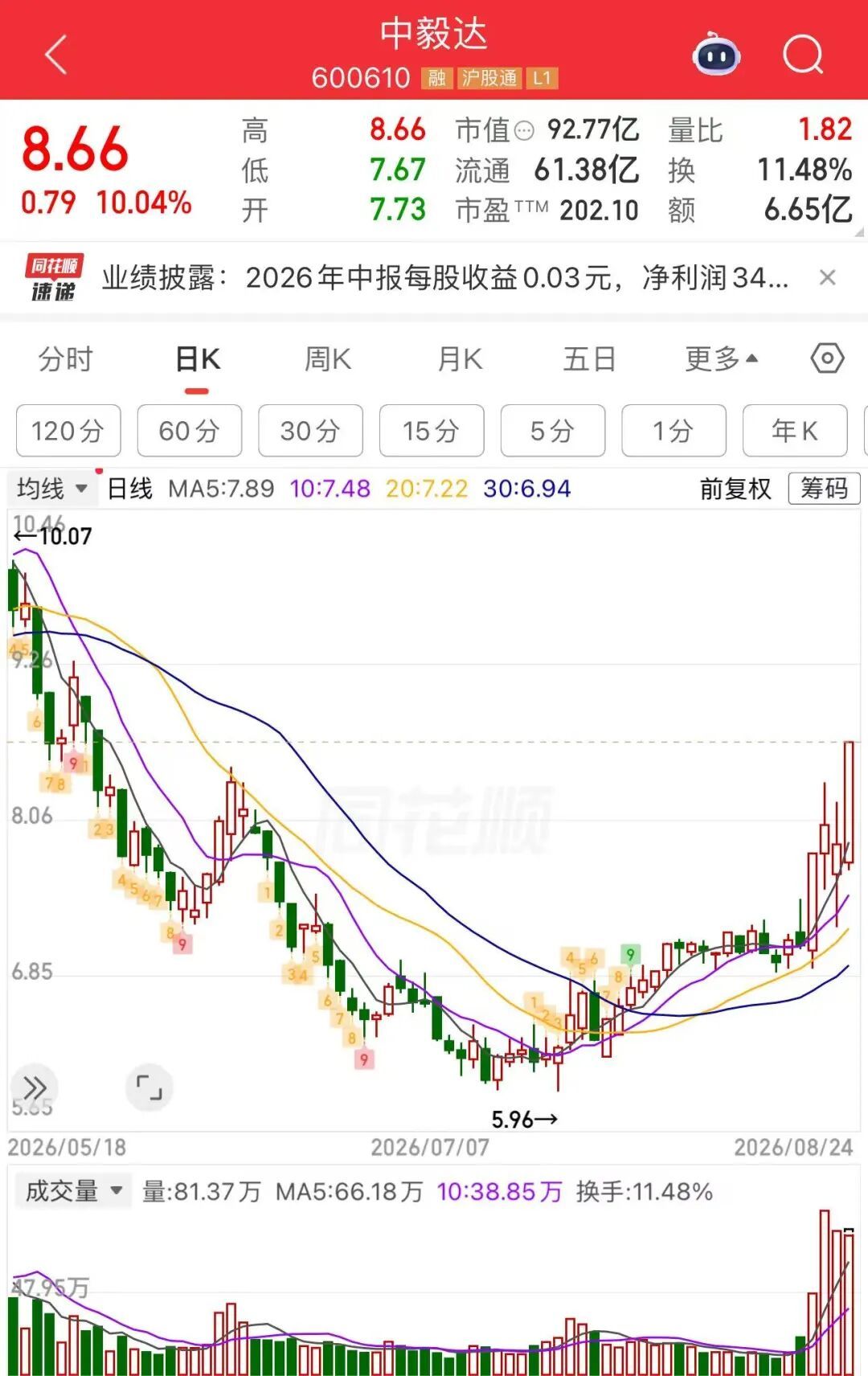Expand the 更多 chart period menu
Screen dimensions: 868x1376
(721, 359)
